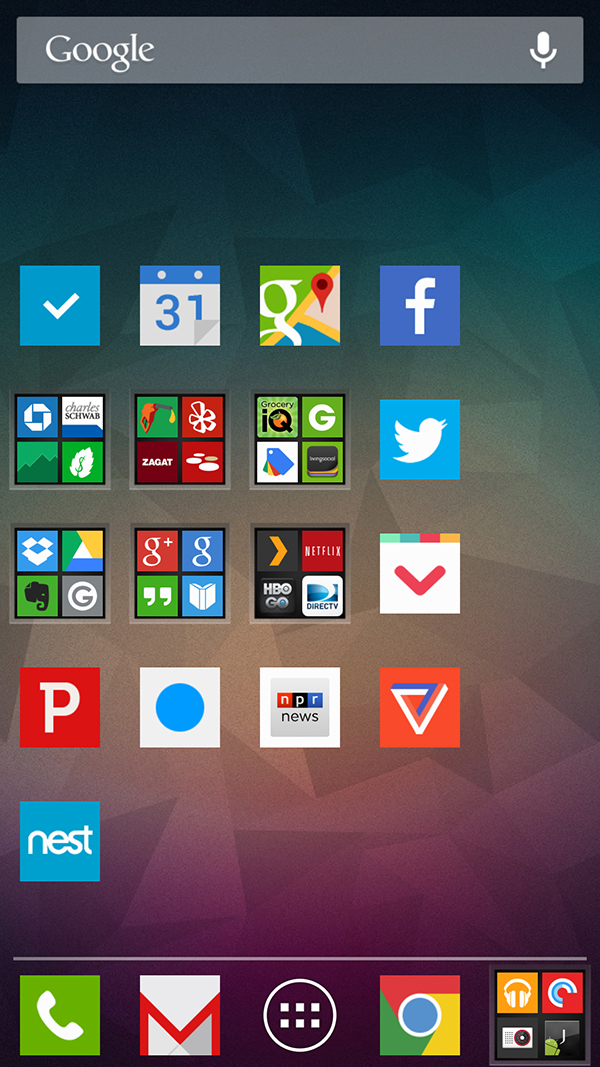
Task: Open the folder with Grocery iQ
Action: pos(300,440)
